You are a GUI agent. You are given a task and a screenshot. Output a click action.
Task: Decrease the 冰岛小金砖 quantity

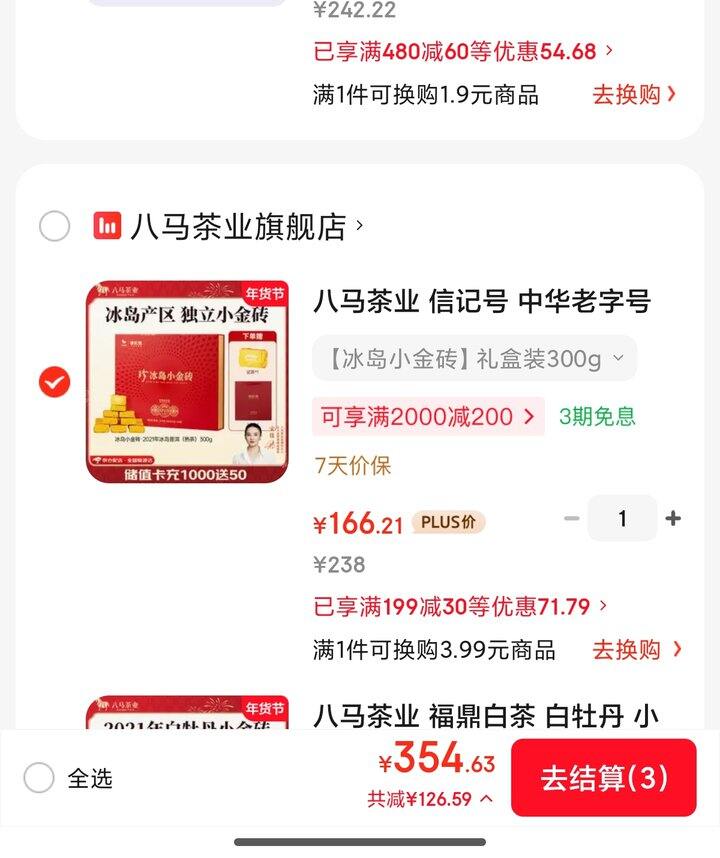point(572,518)
